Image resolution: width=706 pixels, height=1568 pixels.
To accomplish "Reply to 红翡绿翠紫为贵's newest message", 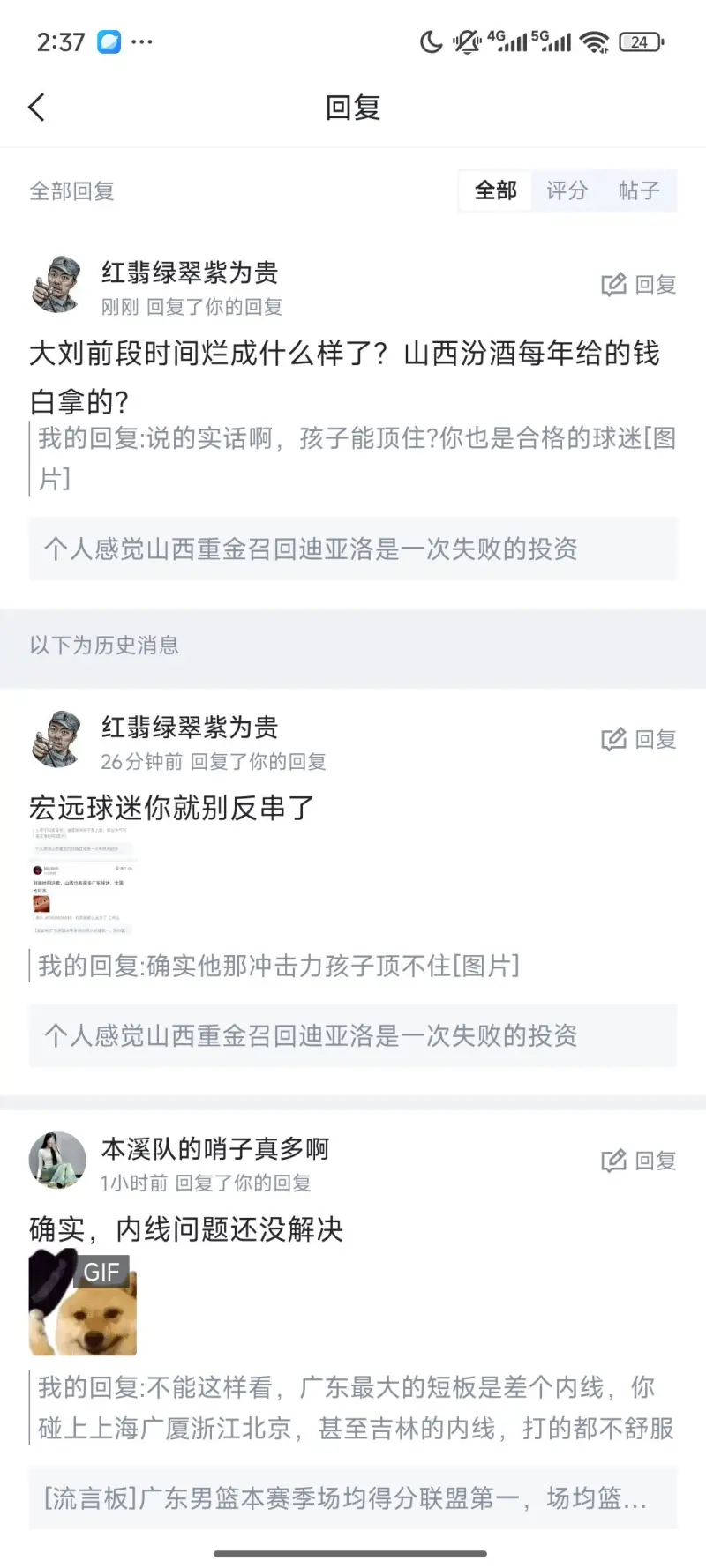I will tap(639, 285).
